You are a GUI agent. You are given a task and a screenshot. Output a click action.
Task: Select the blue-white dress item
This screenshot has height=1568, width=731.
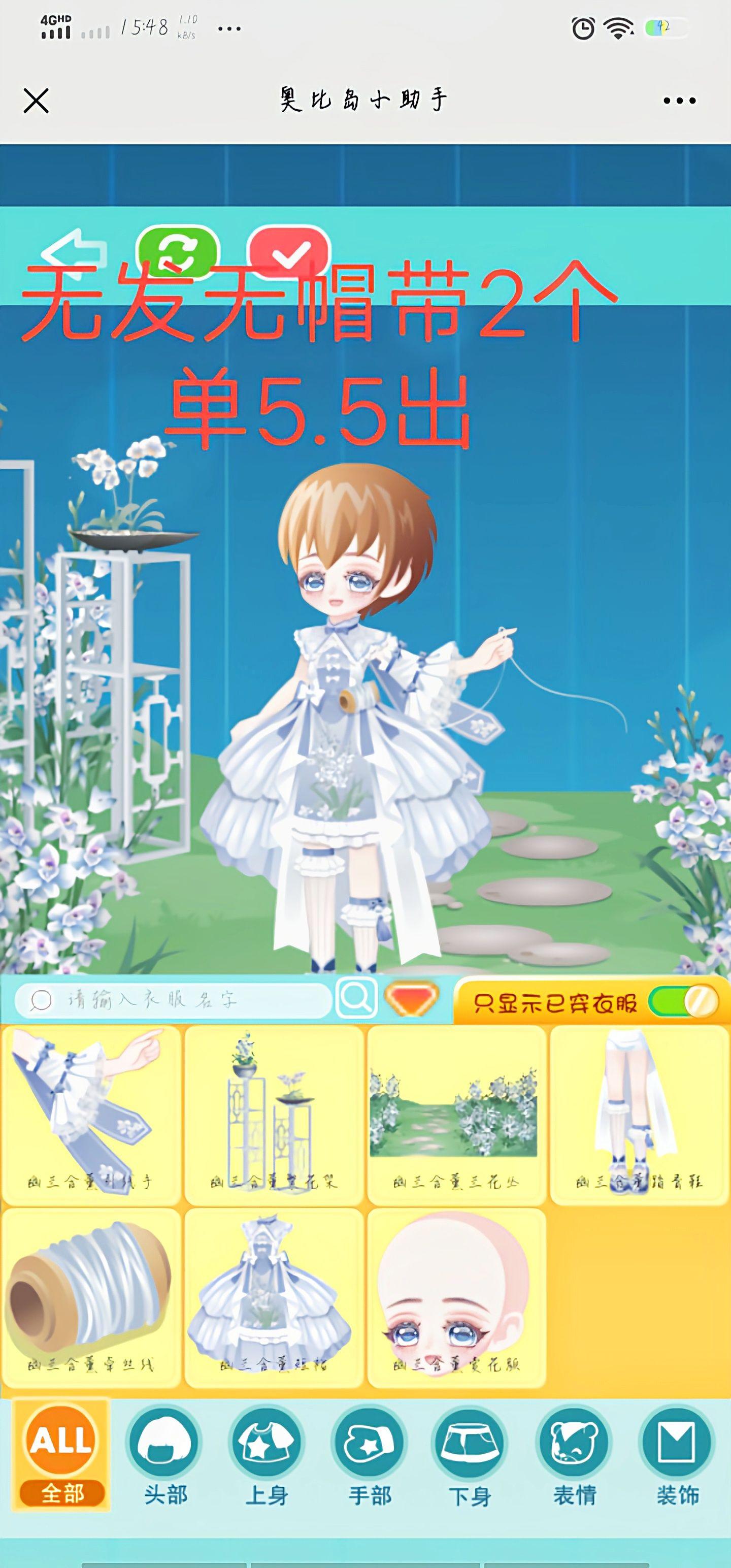pos(274,1296)
